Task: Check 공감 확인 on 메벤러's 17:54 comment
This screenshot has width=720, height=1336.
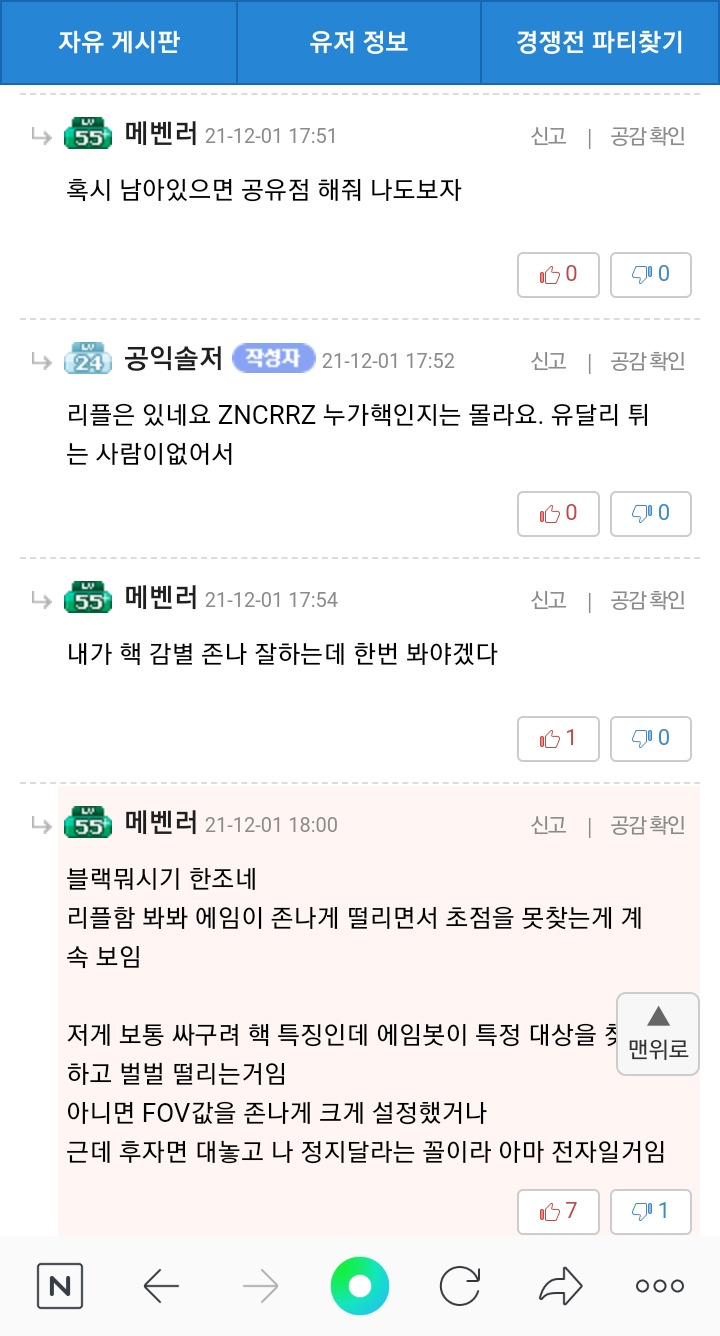Action: [x=648, y=600]
